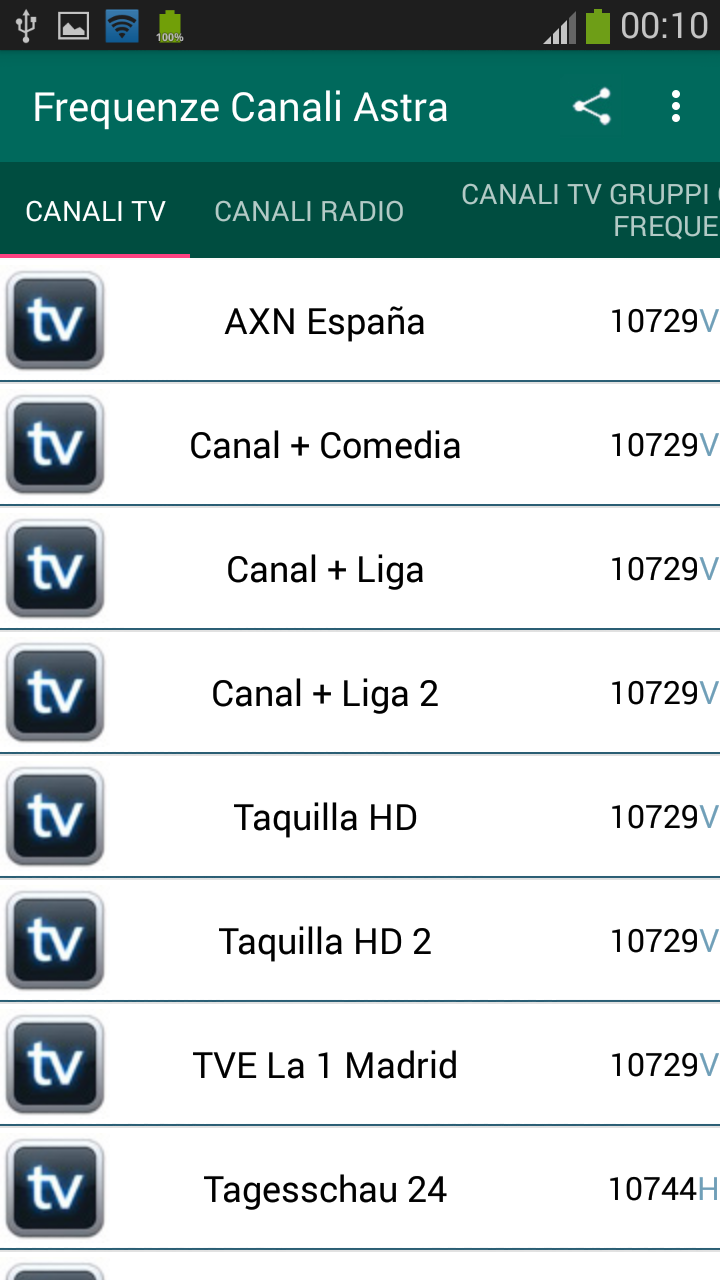Switch to the Canali Radio tab
The height and width of the screenshot is (1280, 720).
309,211
